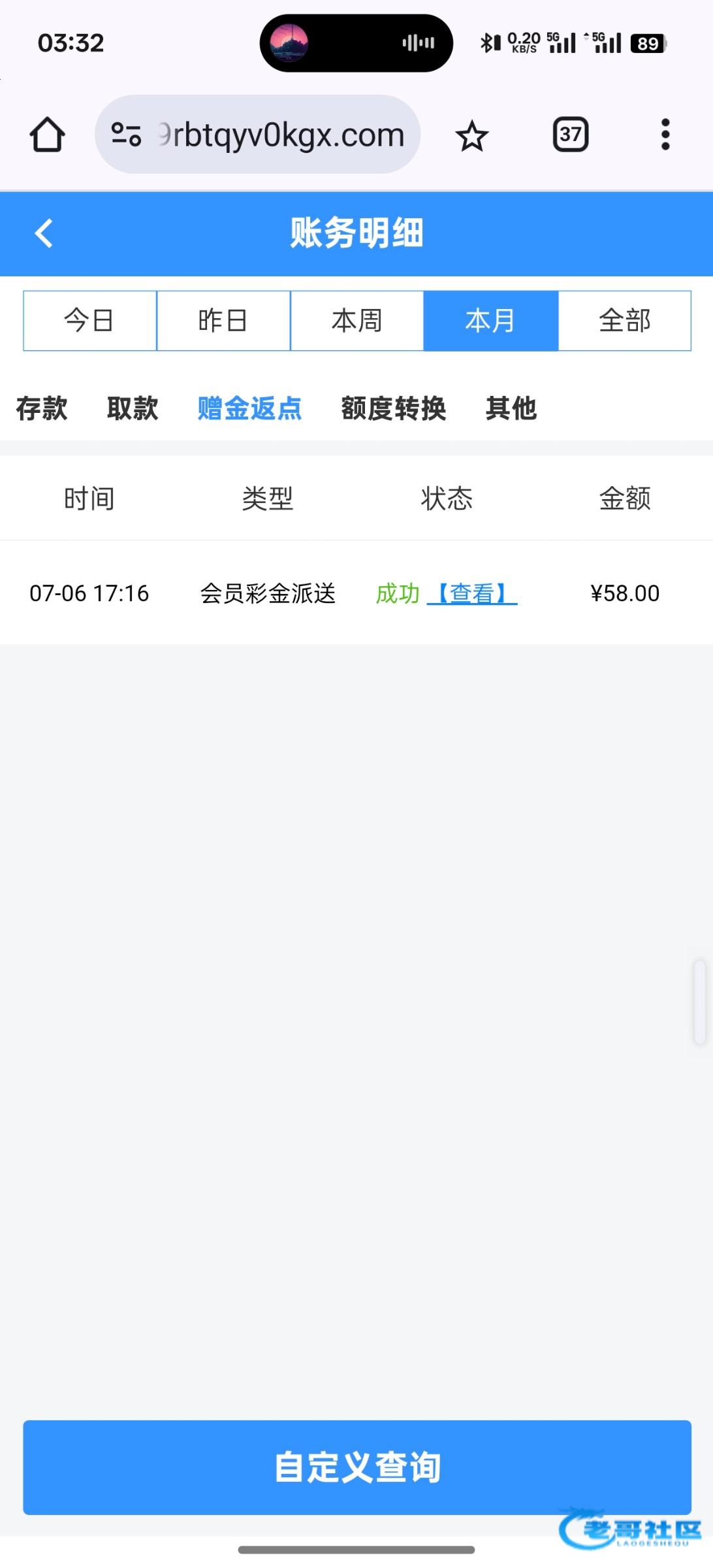Viewport: 713px width, 1568px height.
Task: Open the browser home page
Action: pyautogui.click(x=47, y=135)
